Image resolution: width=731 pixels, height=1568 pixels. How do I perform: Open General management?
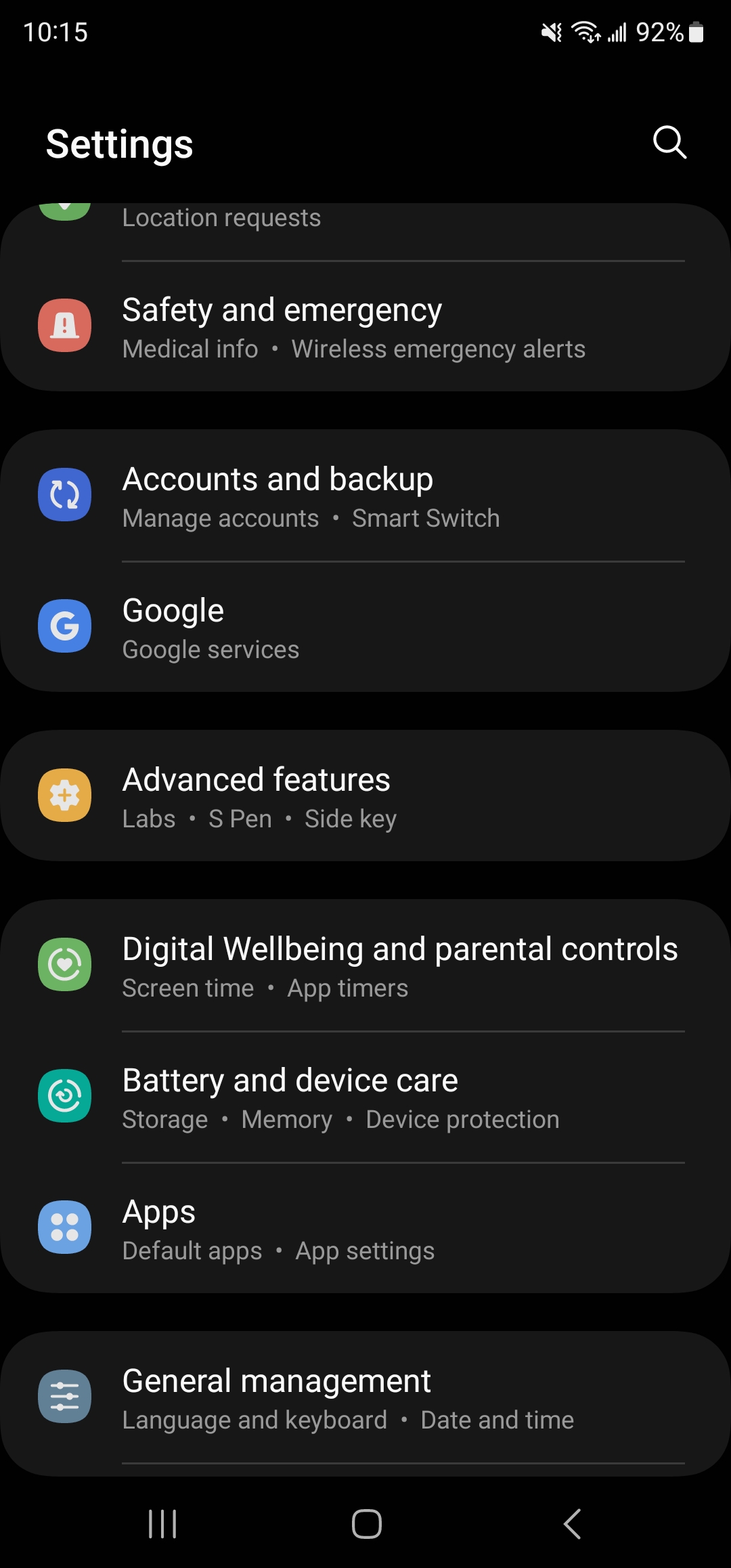365,1397
